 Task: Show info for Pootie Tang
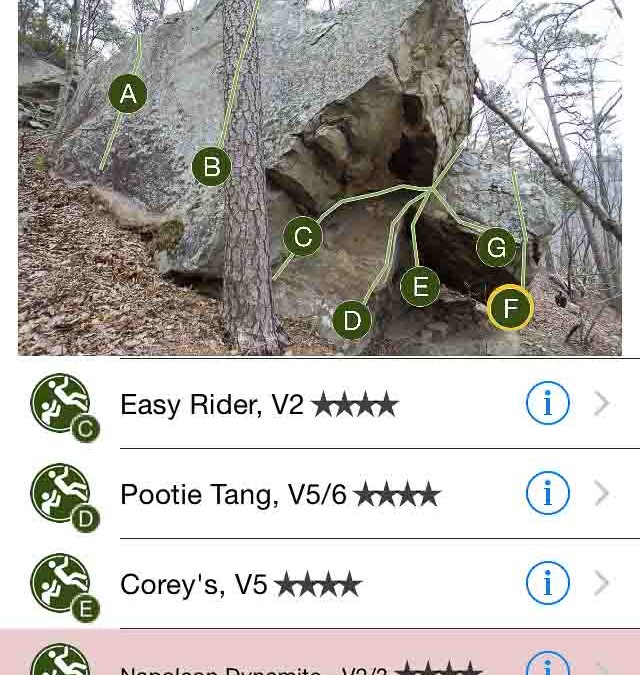(x=547, y=494)
